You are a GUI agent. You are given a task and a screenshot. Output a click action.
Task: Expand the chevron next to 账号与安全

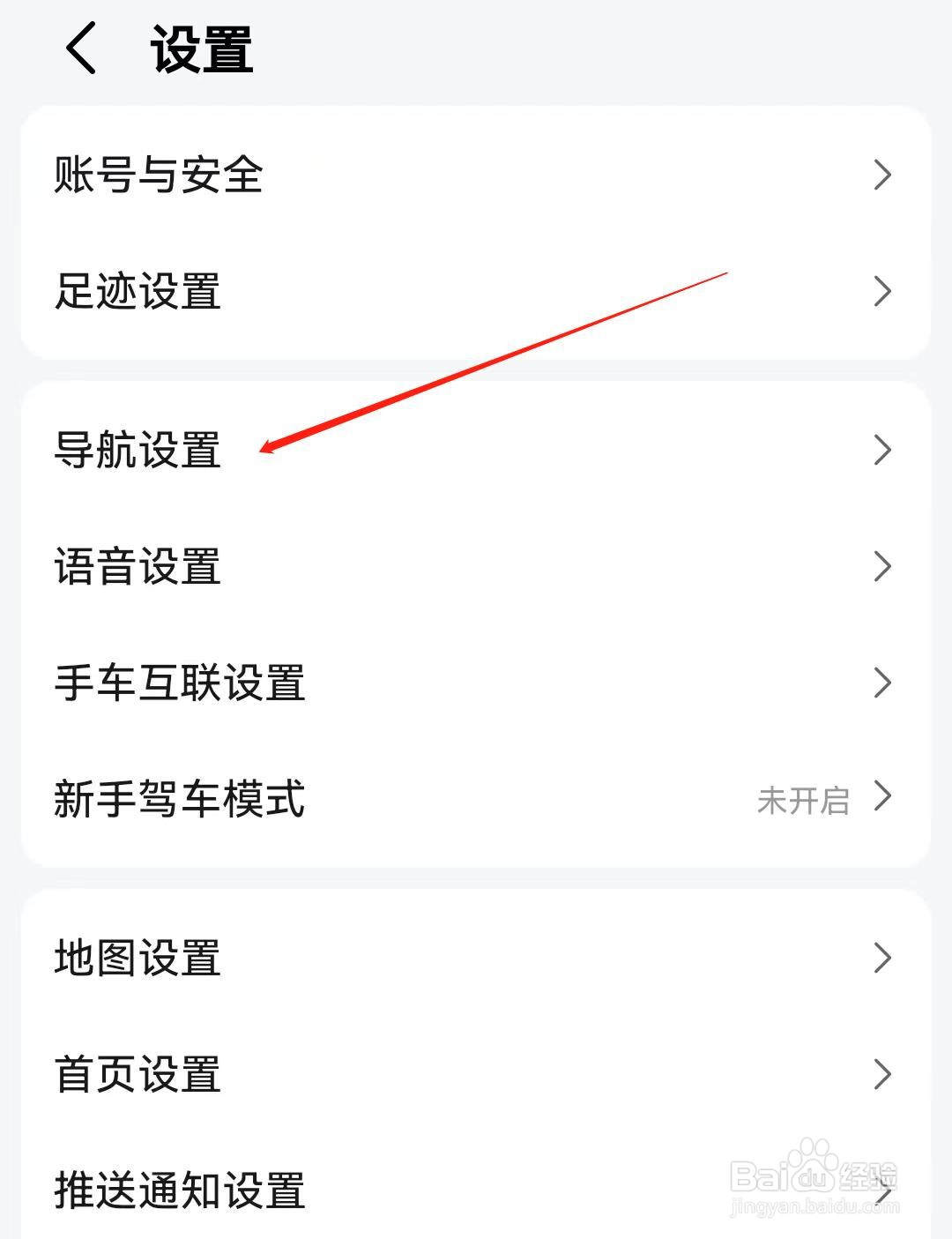tap(882, 175)
